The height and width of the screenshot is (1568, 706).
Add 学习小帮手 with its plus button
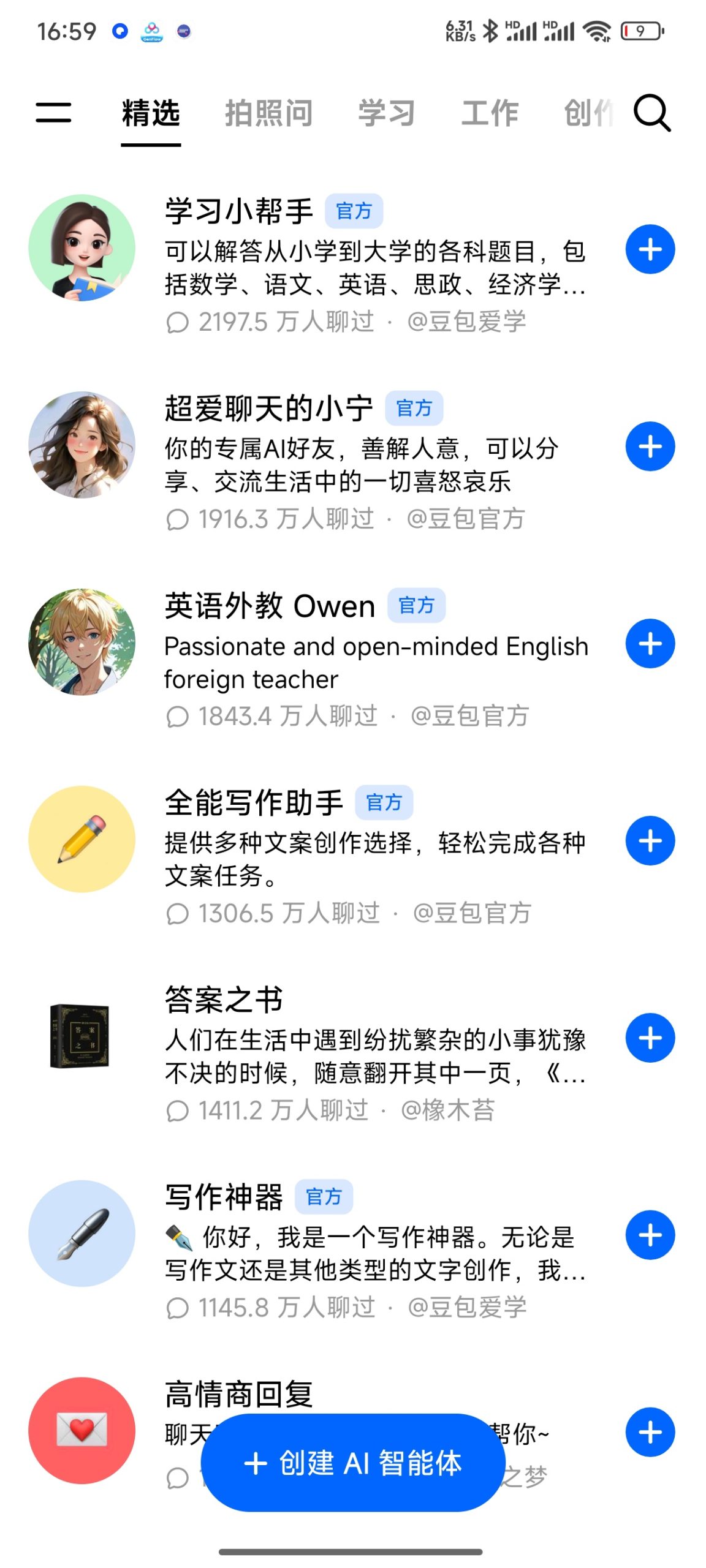coord(650,250)
